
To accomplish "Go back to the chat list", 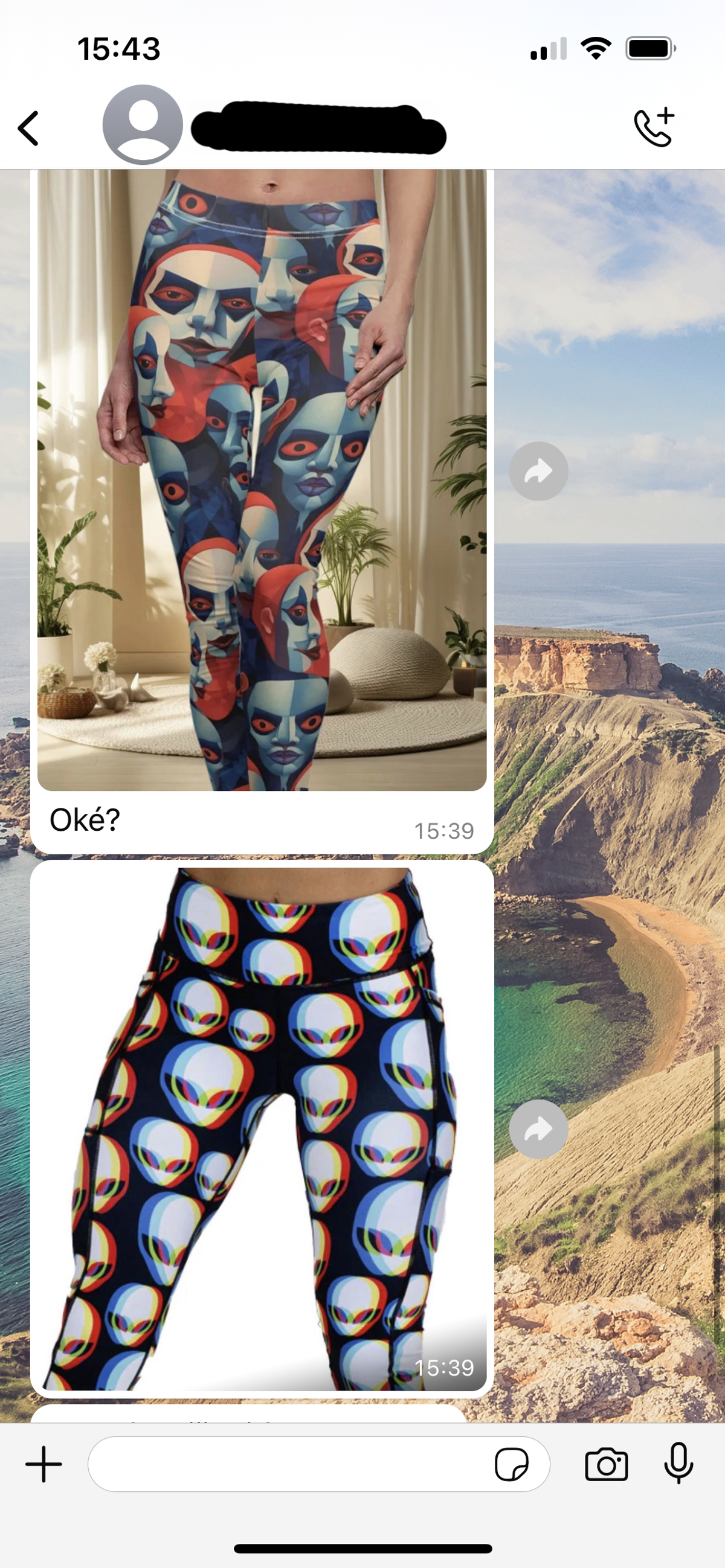I will point(28,129).
